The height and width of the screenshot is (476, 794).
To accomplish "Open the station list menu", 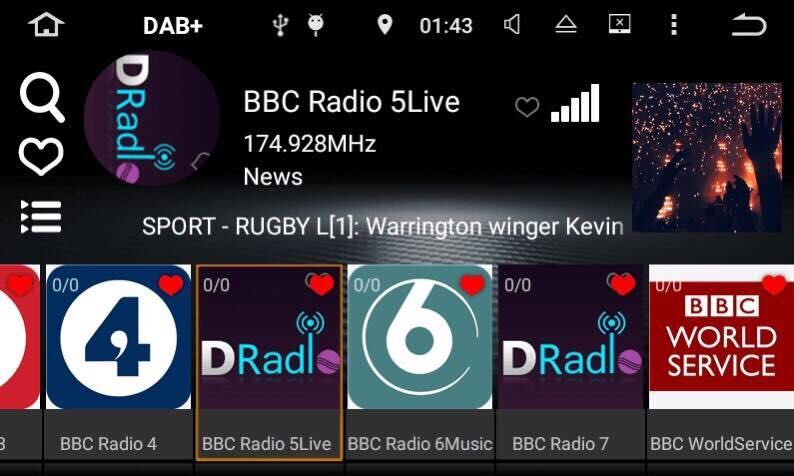I will pyautogui.click(x=42, y=216).
